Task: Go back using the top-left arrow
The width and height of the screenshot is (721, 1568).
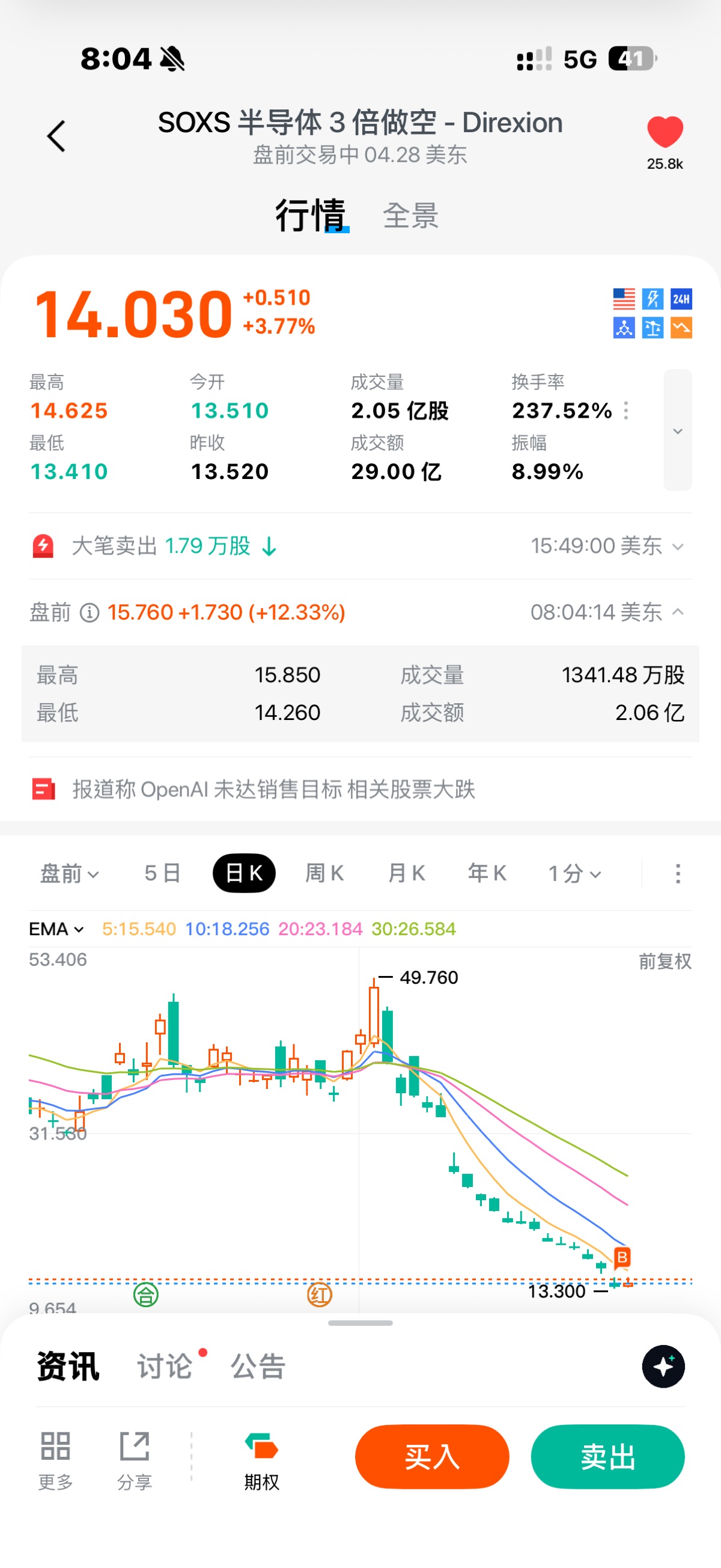Action: point(56,136)
